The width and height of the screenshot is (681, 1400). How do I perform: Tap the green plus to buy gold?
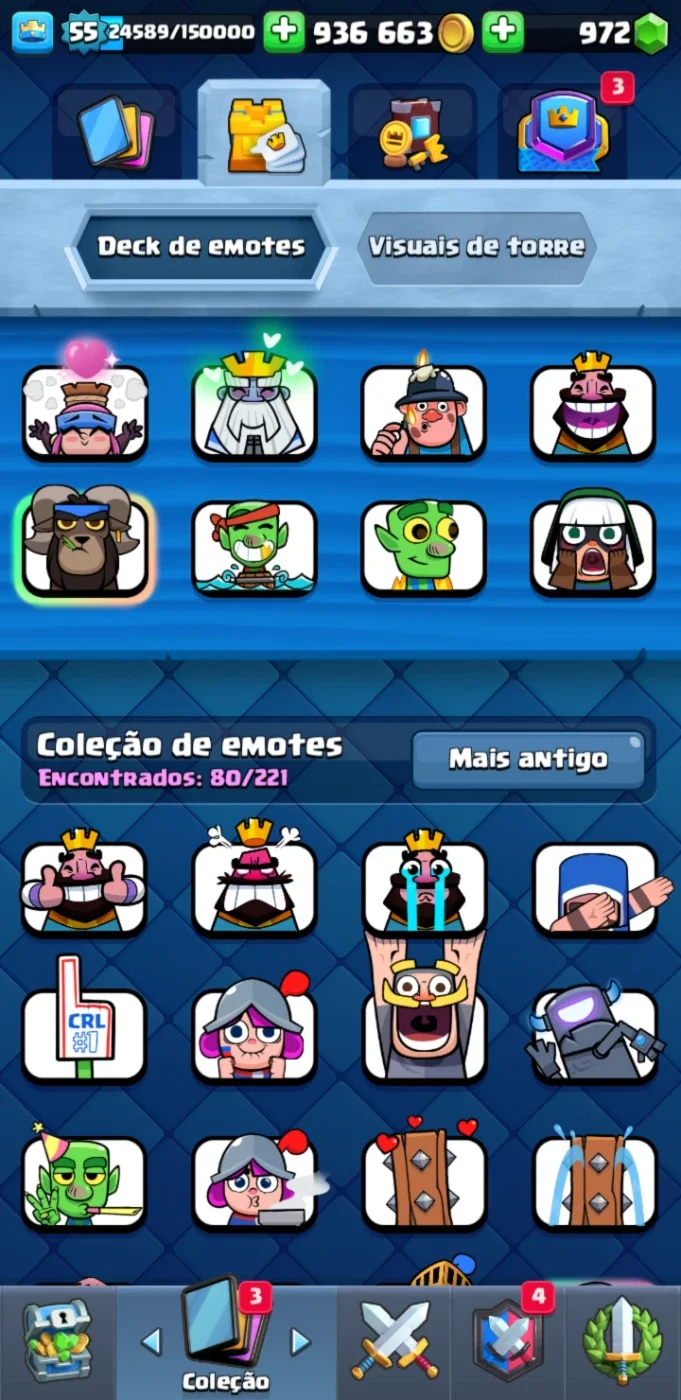(x=285, y=33)
